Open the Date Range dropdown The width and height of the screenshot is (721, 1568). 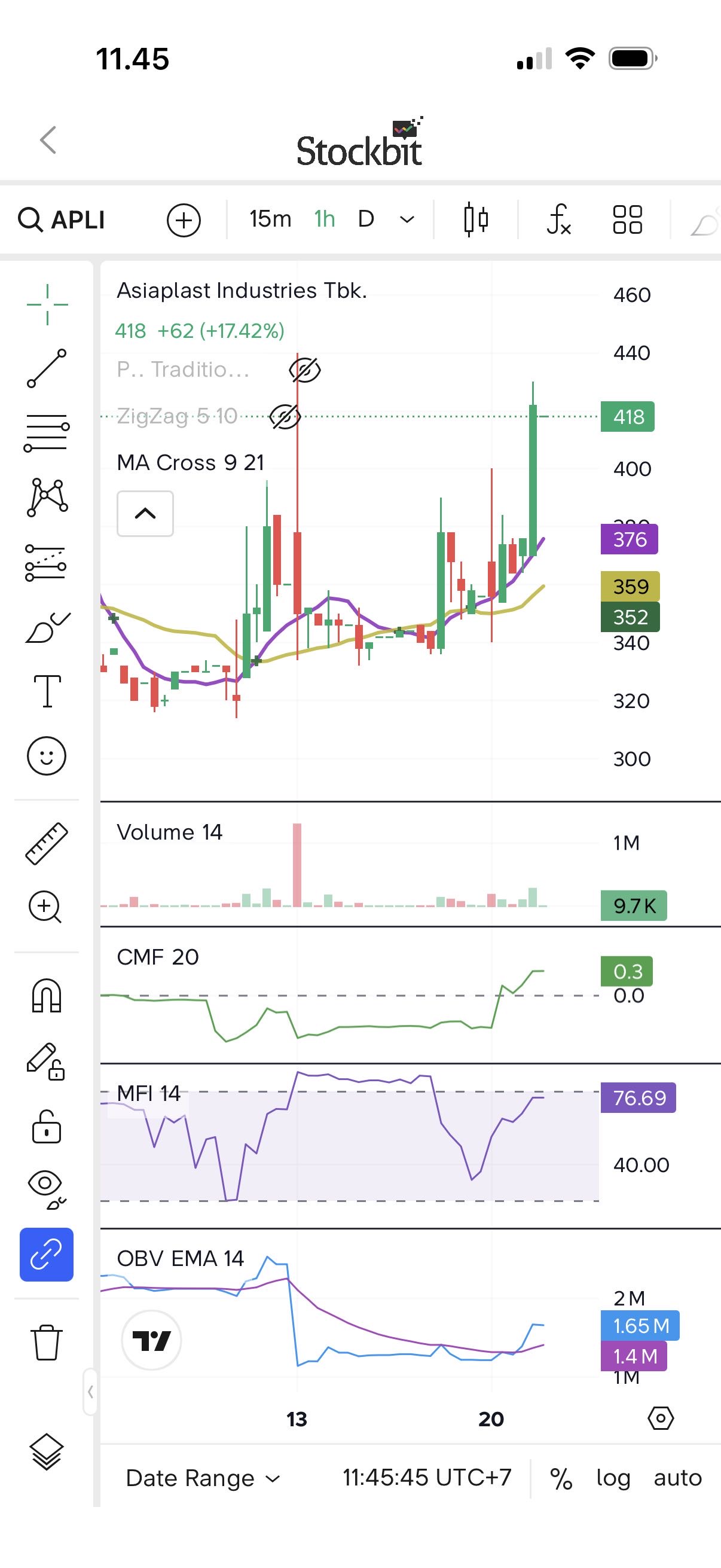coord(203,1478)
